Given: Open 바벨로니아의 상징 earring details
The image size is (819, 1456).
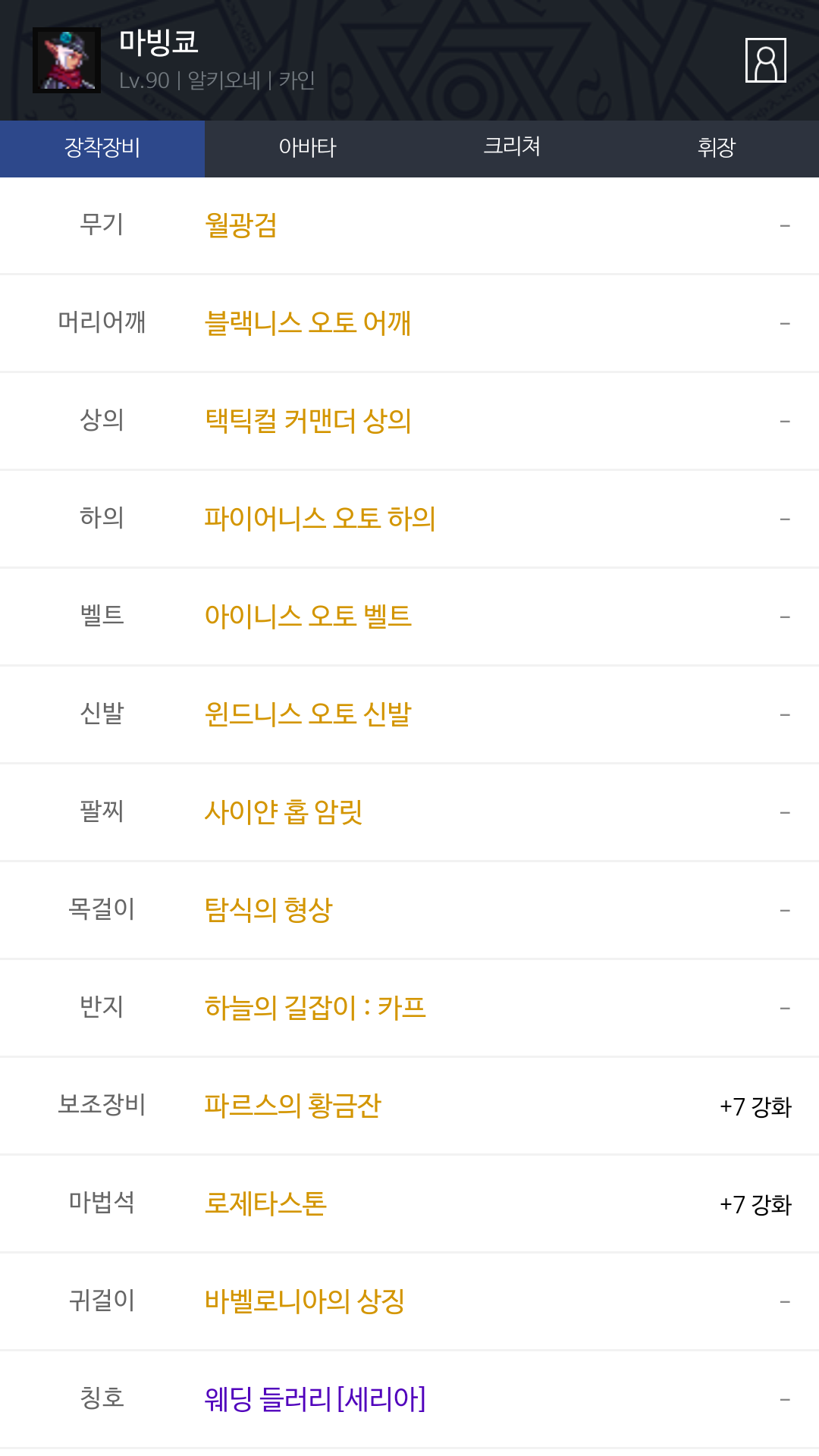Looking at the screenshot, I should (x=305, y=1301).
